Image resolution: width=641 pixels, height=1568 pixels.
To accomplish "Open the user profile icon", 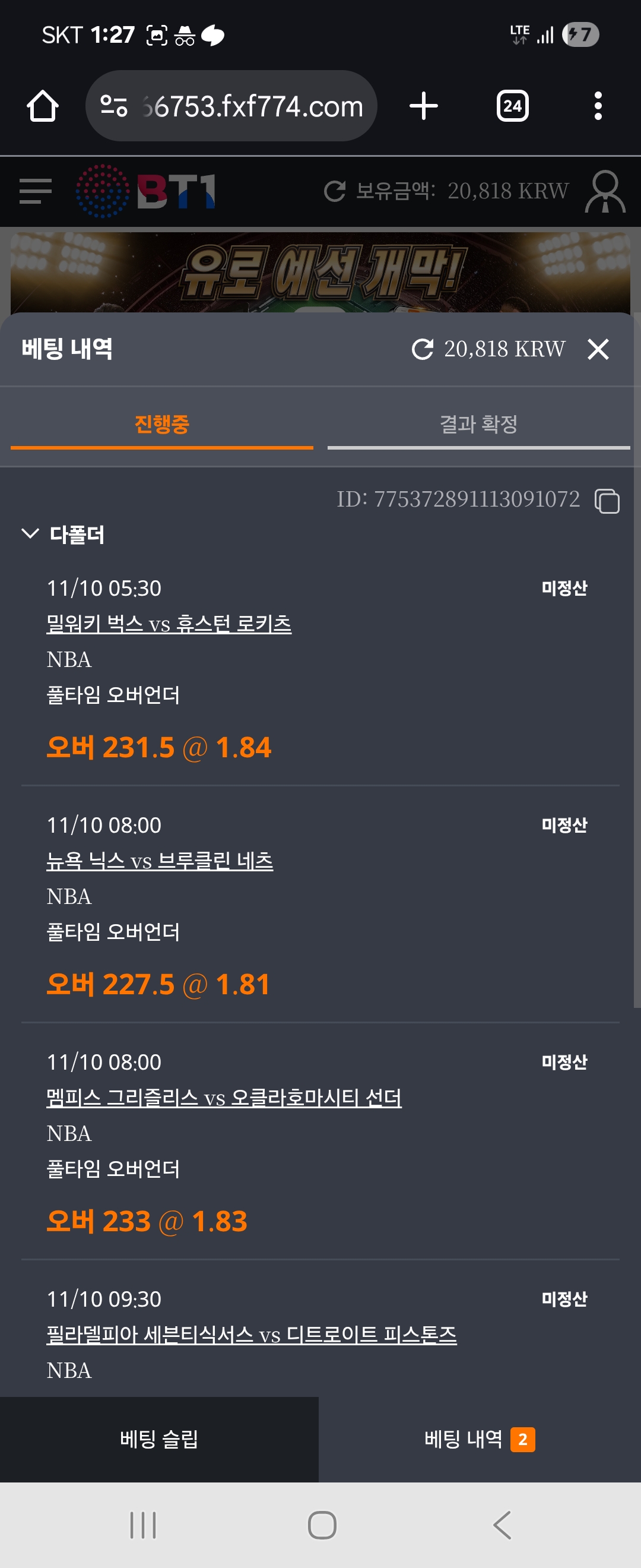I will pos(605,191).
